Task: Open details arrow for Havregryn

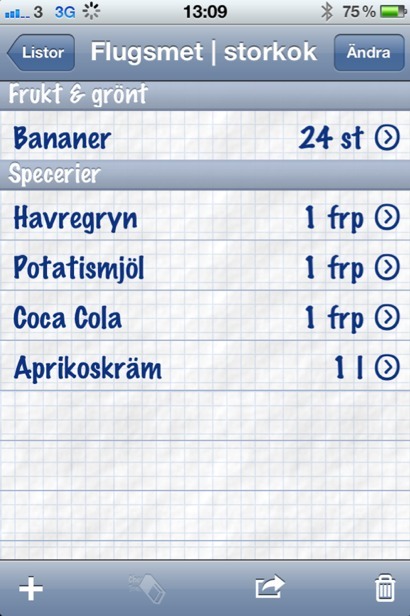Action: [387, 217]
